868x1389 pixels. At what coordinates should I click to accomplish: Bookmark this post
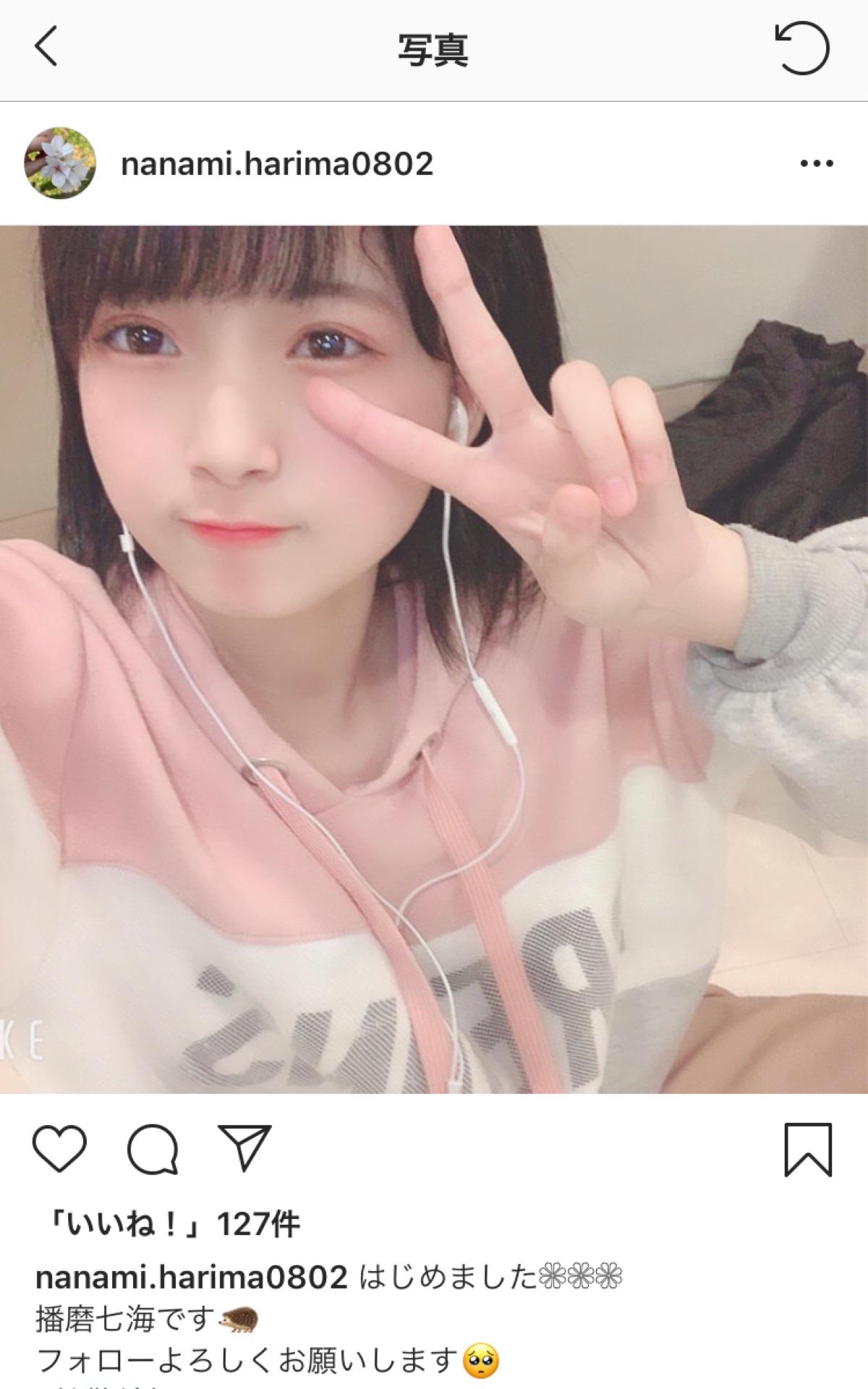pos(808,1149)
